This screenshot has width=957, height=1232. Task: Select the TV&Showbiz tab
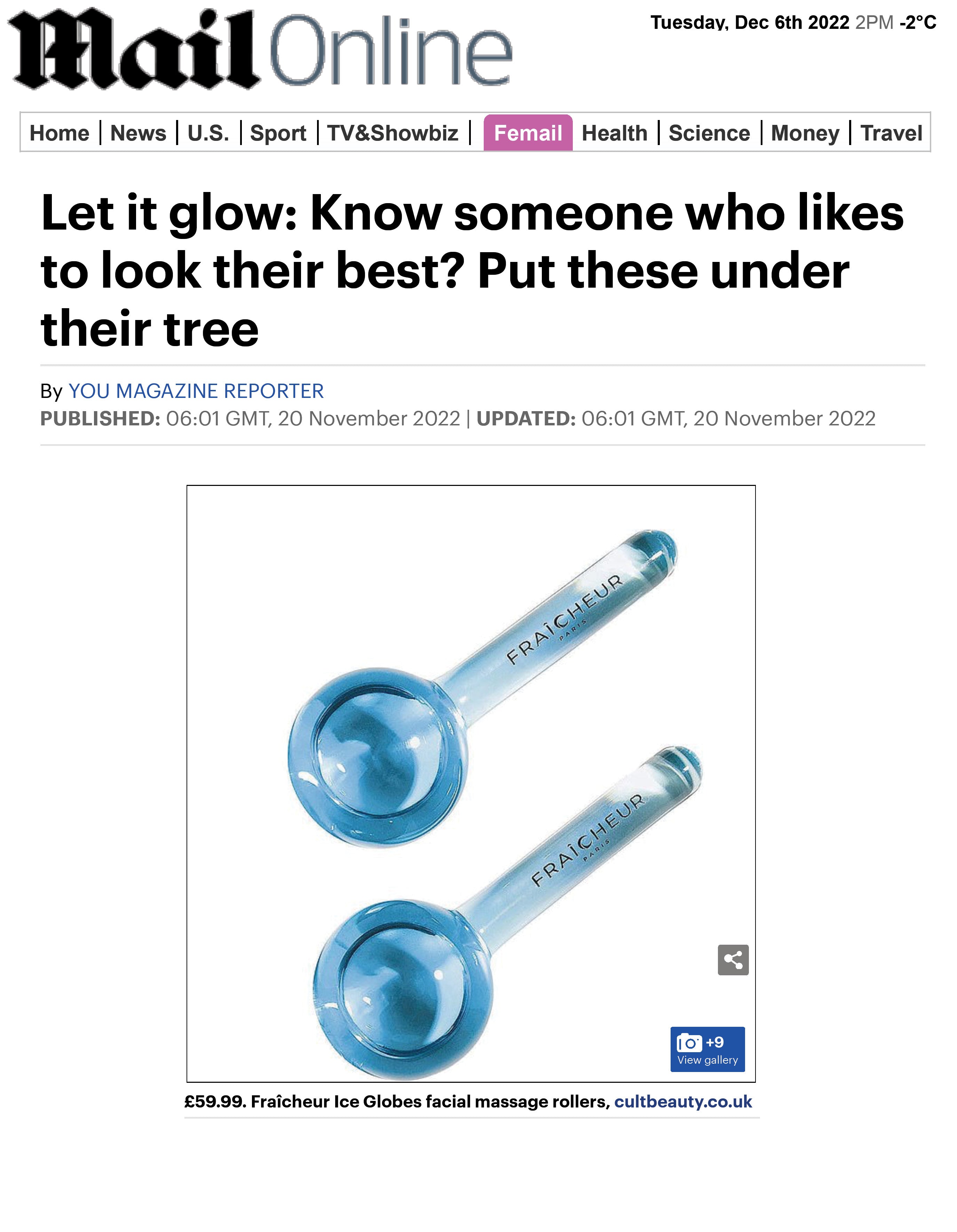pos(392,133)
